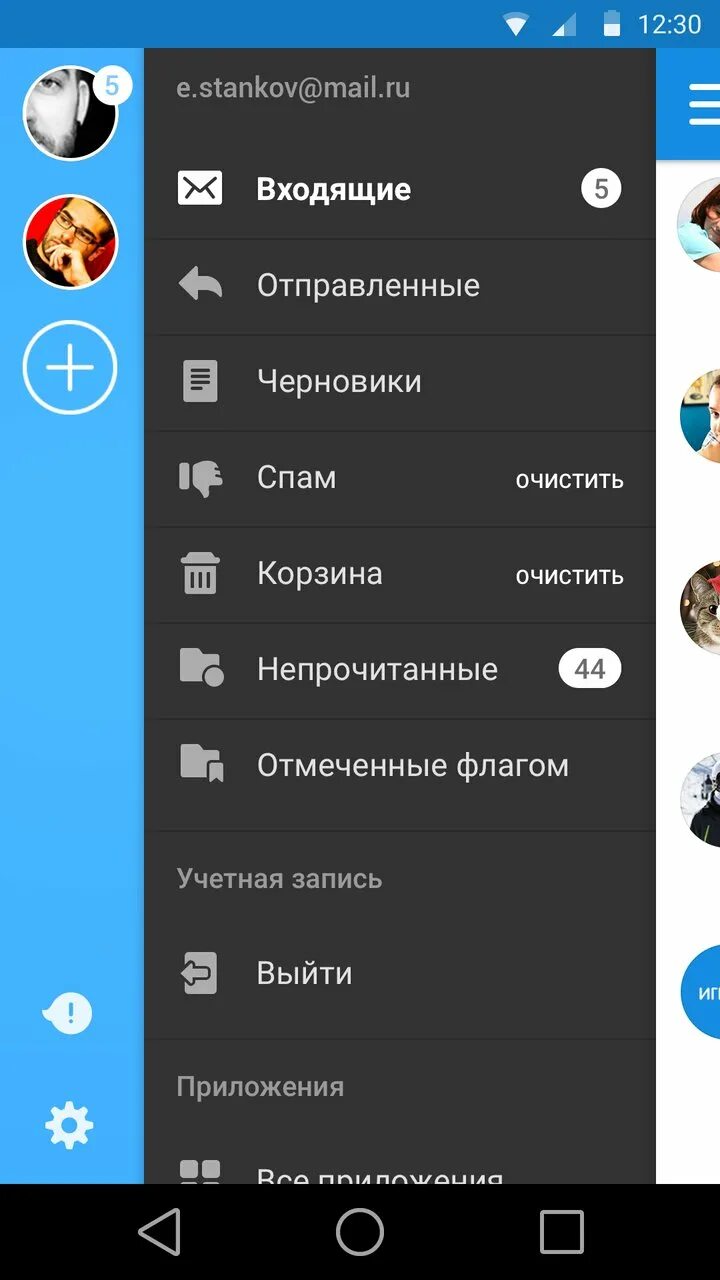This screenshot has height=1280, width=720.
Task: Open the Спам folder
Action: pos(330,478)
